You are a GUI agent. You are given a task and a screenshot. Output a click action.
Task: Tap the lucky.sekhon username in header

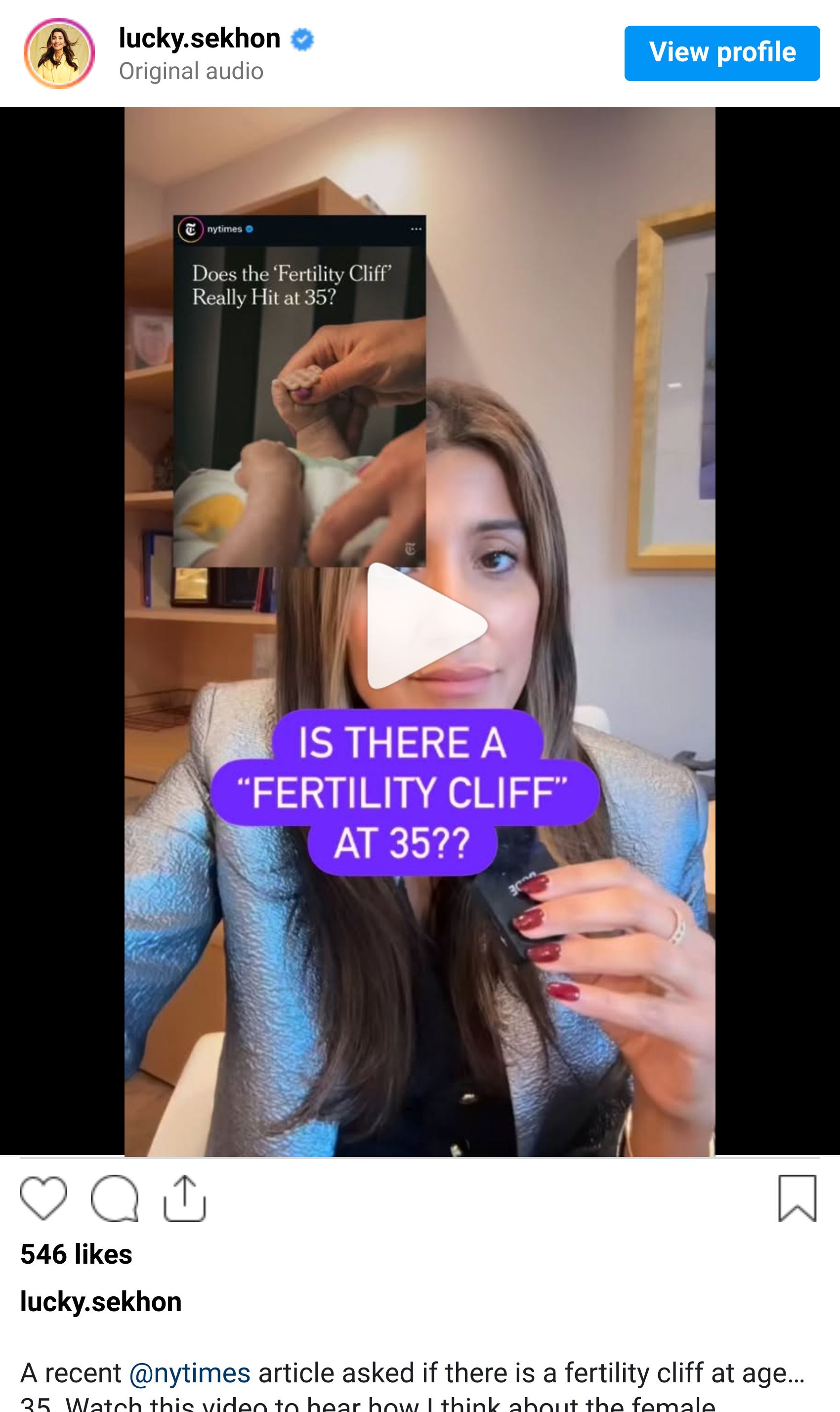[199, 39]
